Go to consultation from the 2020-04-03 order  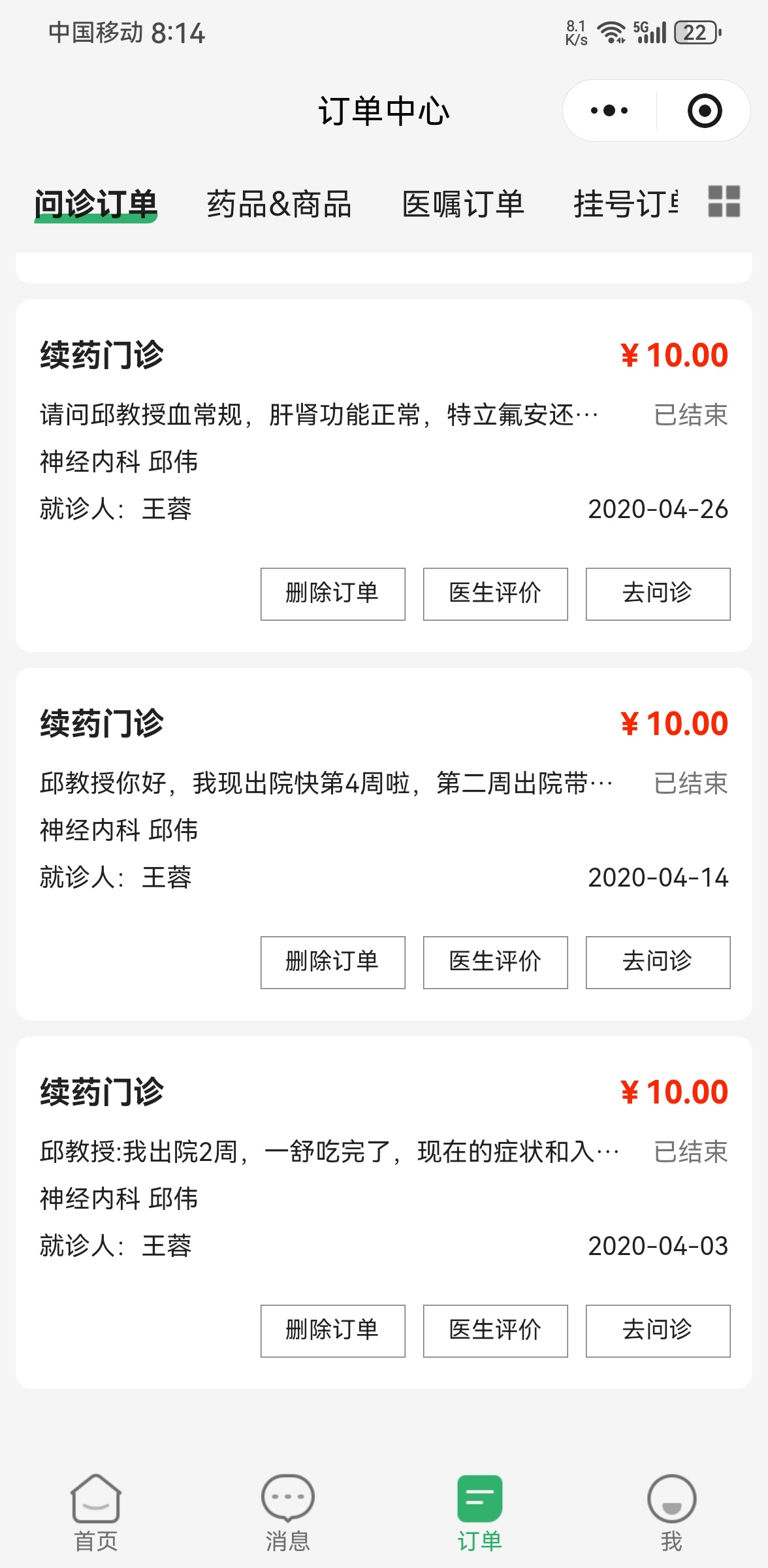click(658, 1330)
